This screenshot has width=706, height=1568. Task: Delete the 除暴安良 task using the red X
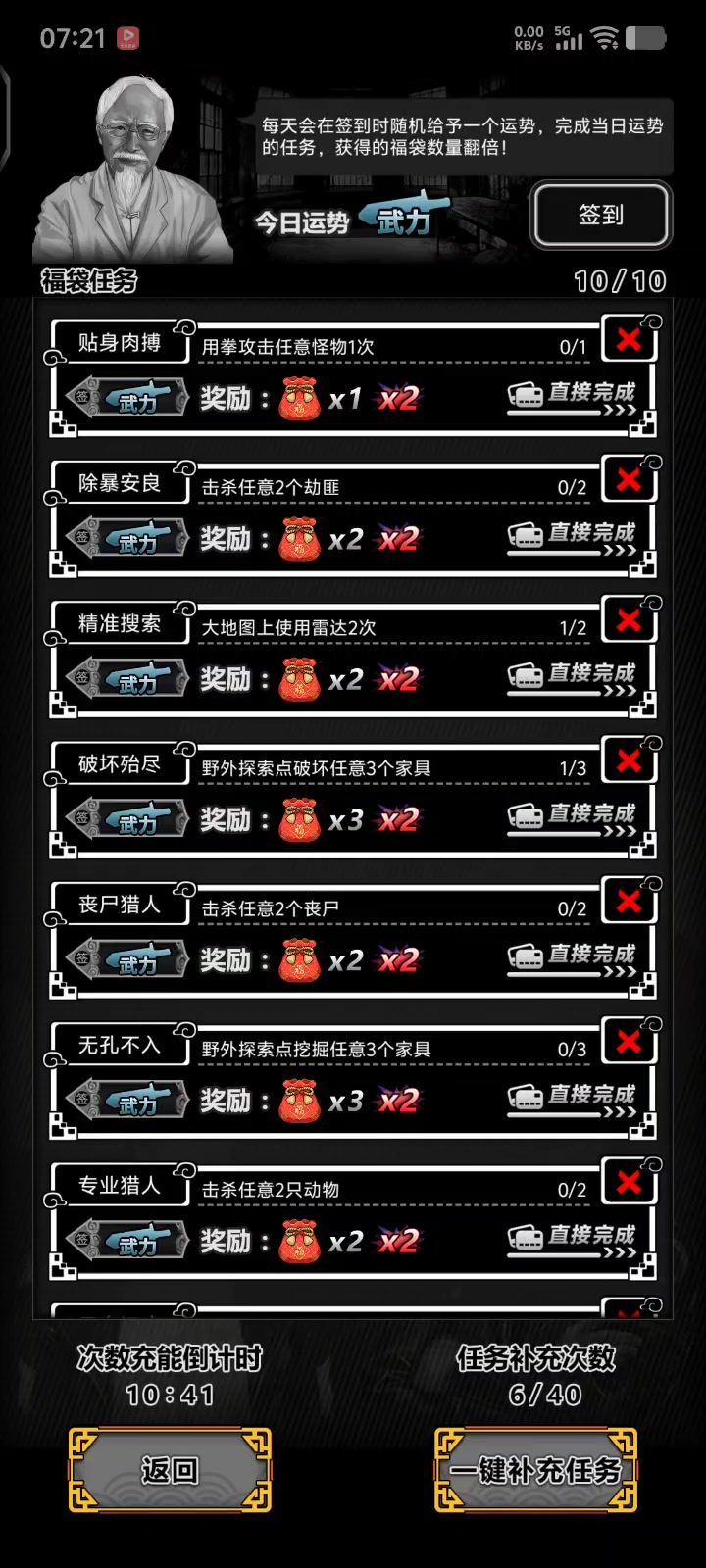[x=629, y=480]
